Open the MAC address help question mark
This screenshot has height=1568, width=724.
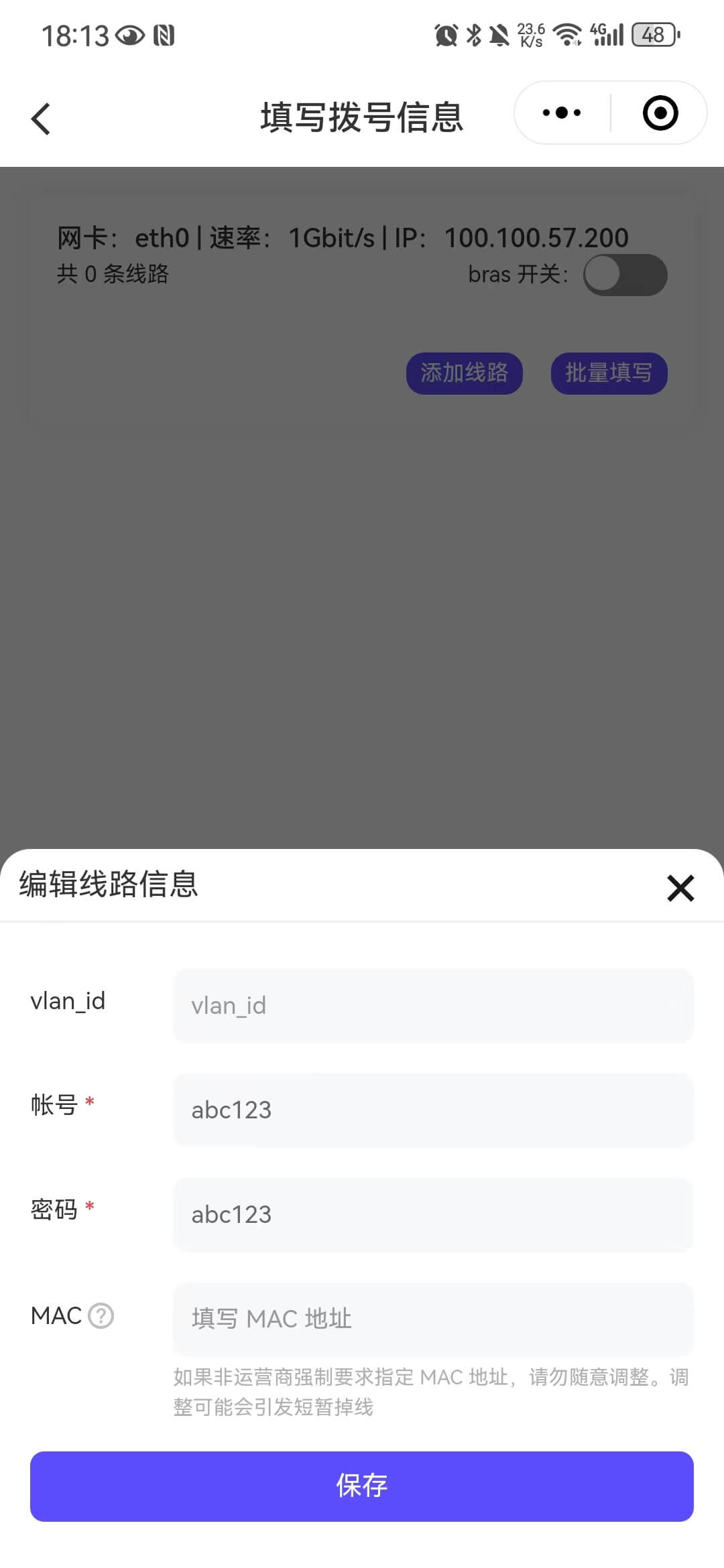point(101,1315)
